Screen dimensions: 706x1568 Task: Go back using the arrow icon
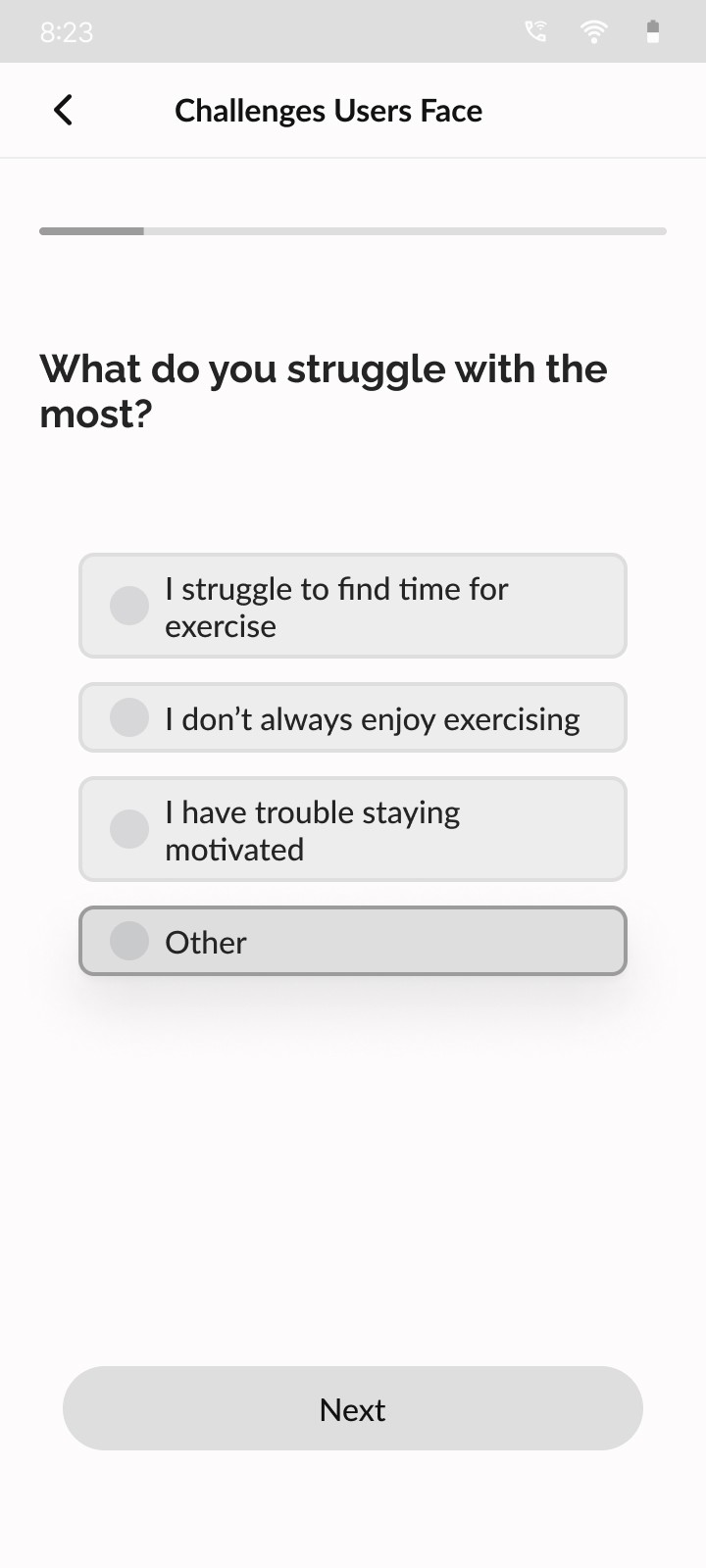[x=63, y=110]
